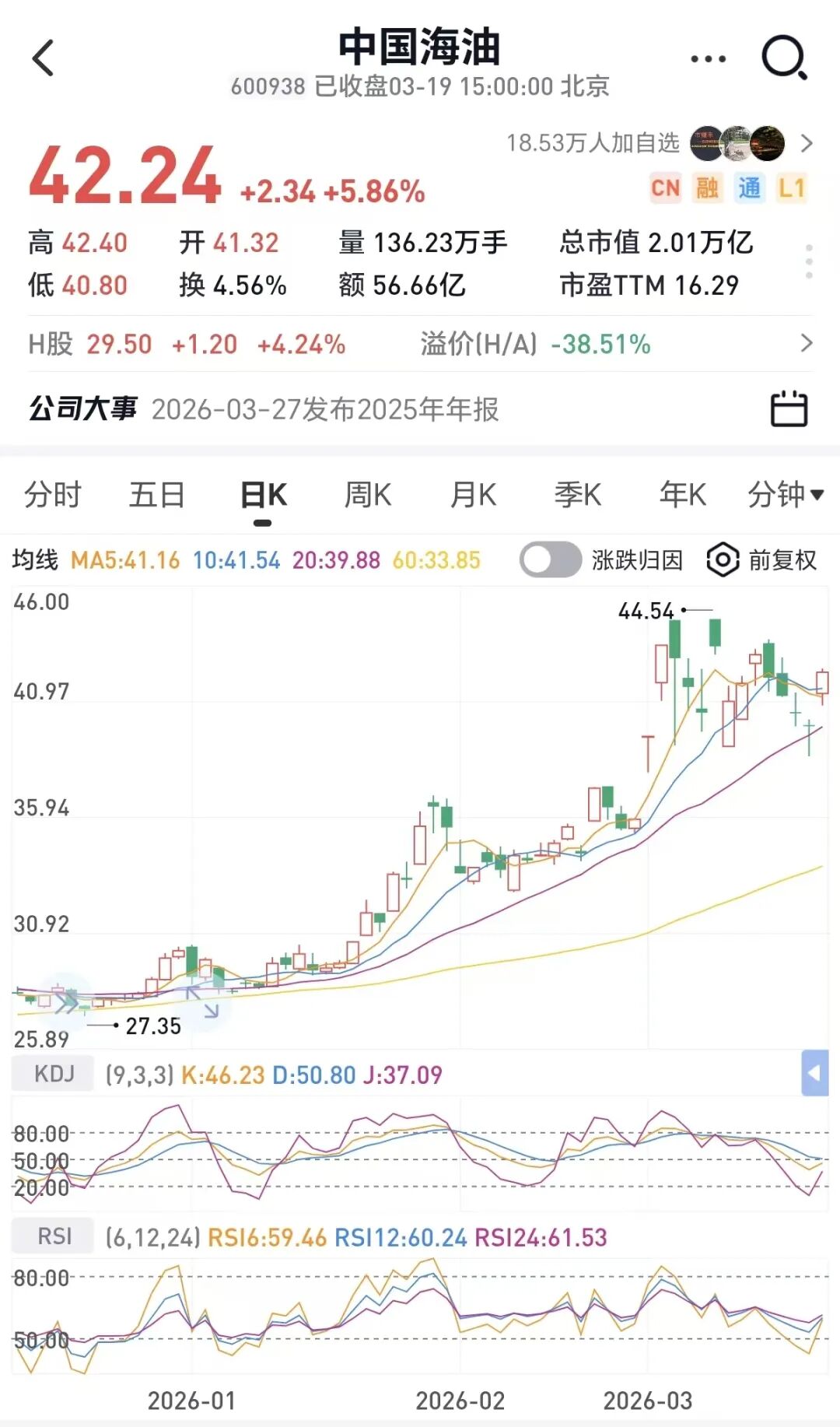Image resolution: width=840 pixels, height=1427 pixels.
Task: Open the three-dot overflow menu
Action: [x=708, y=59]
